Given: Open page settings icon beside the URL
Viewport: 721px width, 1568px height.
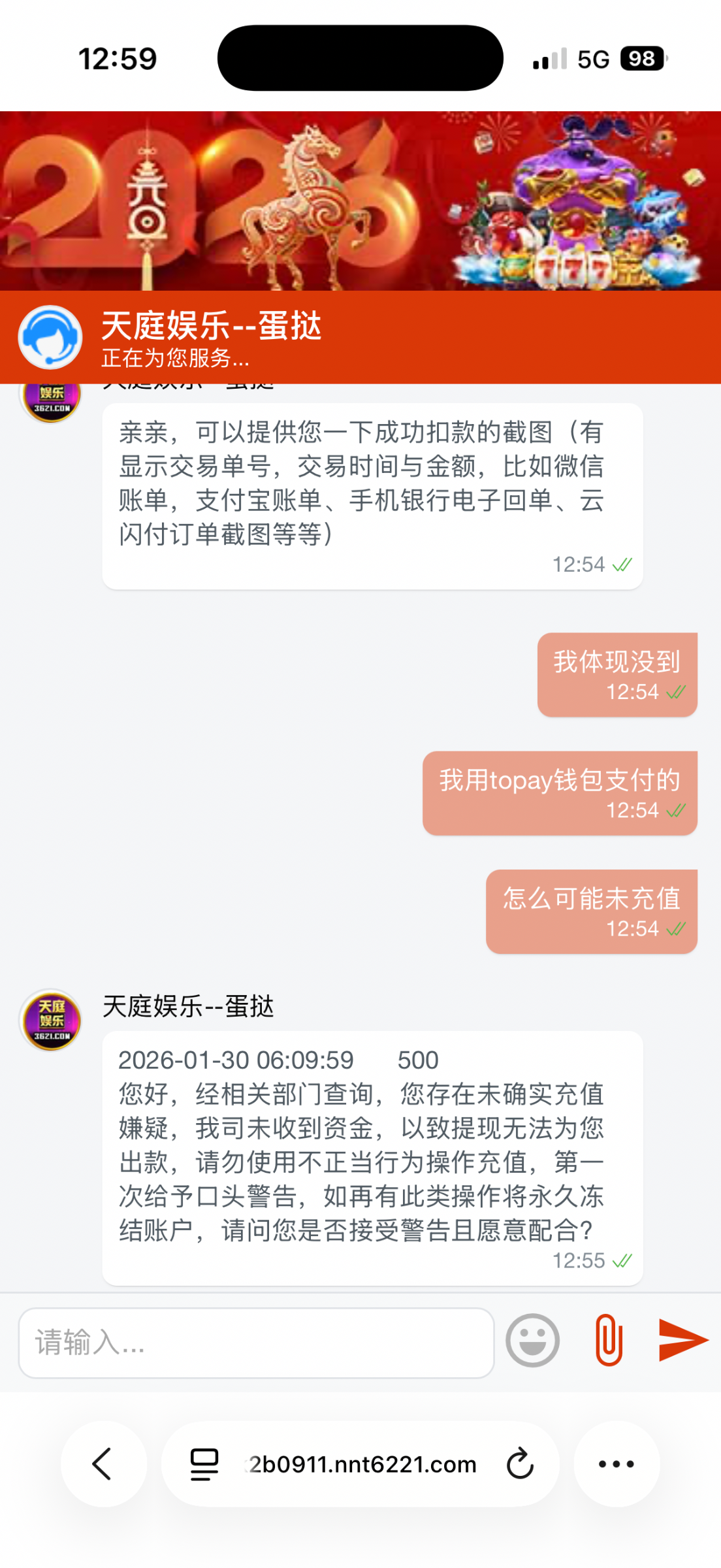Looking at the screenshot, I should (x=204, y=1464).
